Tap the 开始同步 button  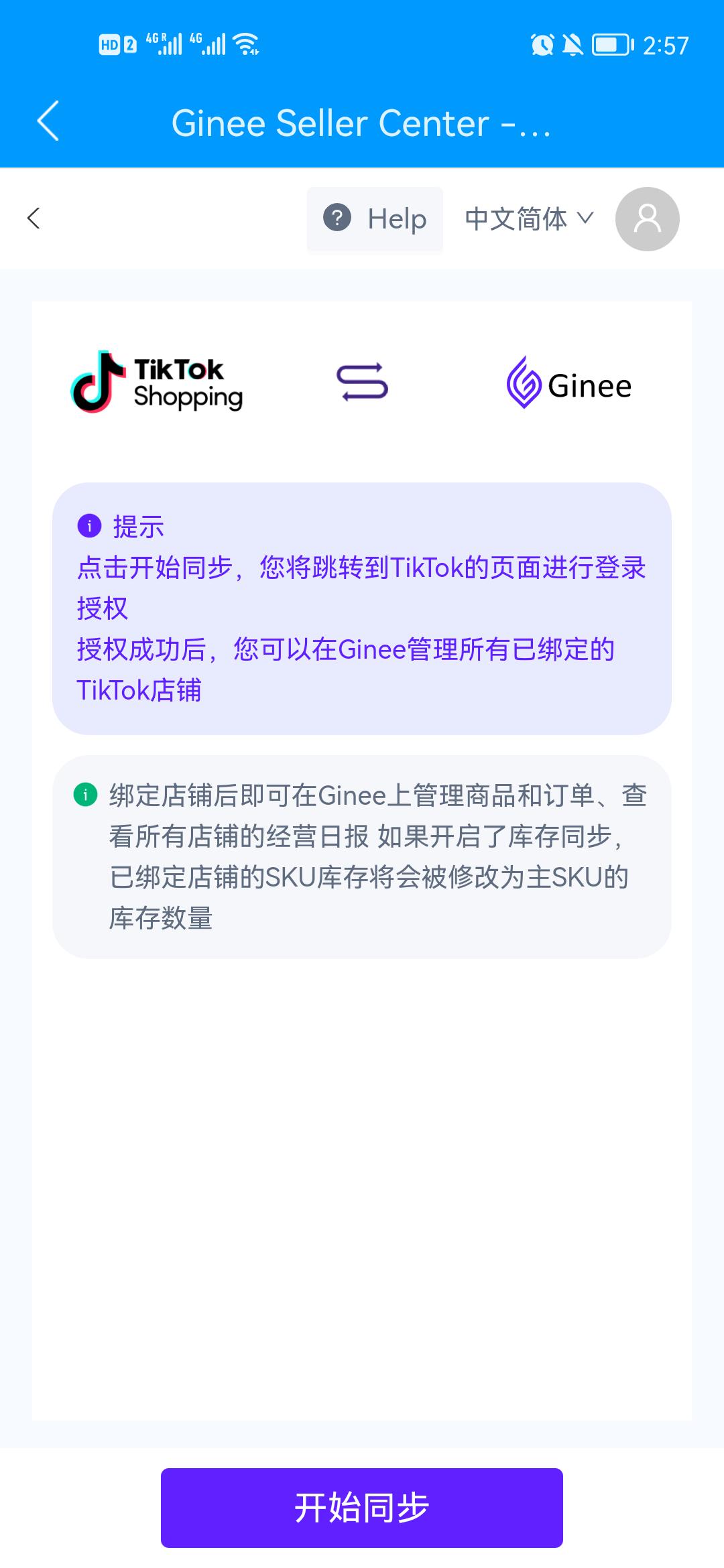point(362,1508)
